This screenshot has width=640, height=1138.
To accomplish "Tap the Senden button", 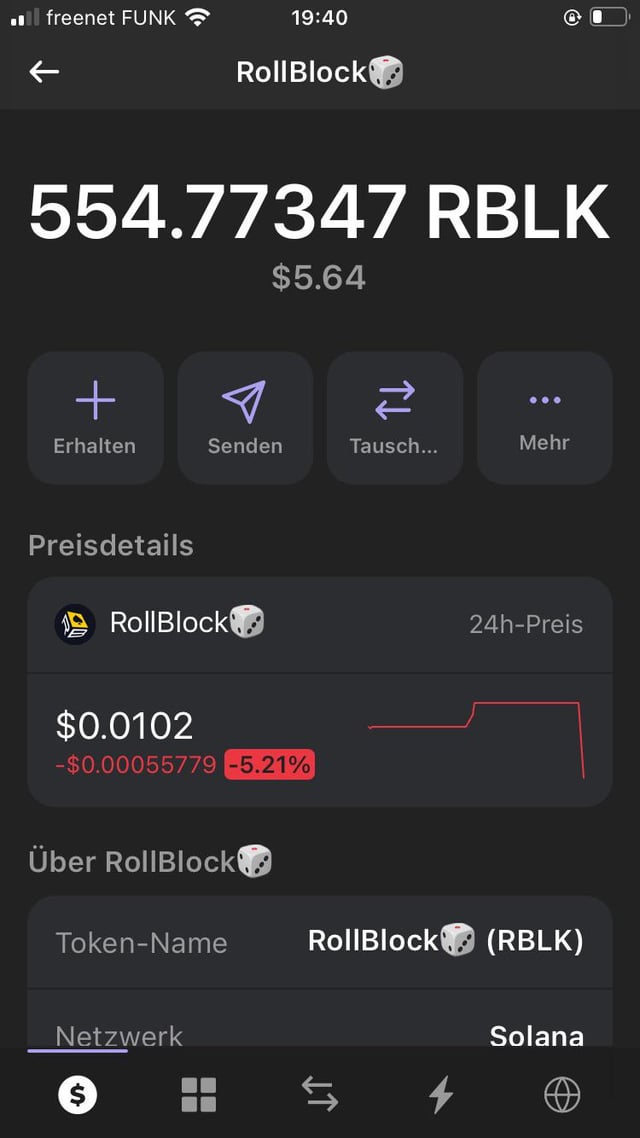I will 245,417.
